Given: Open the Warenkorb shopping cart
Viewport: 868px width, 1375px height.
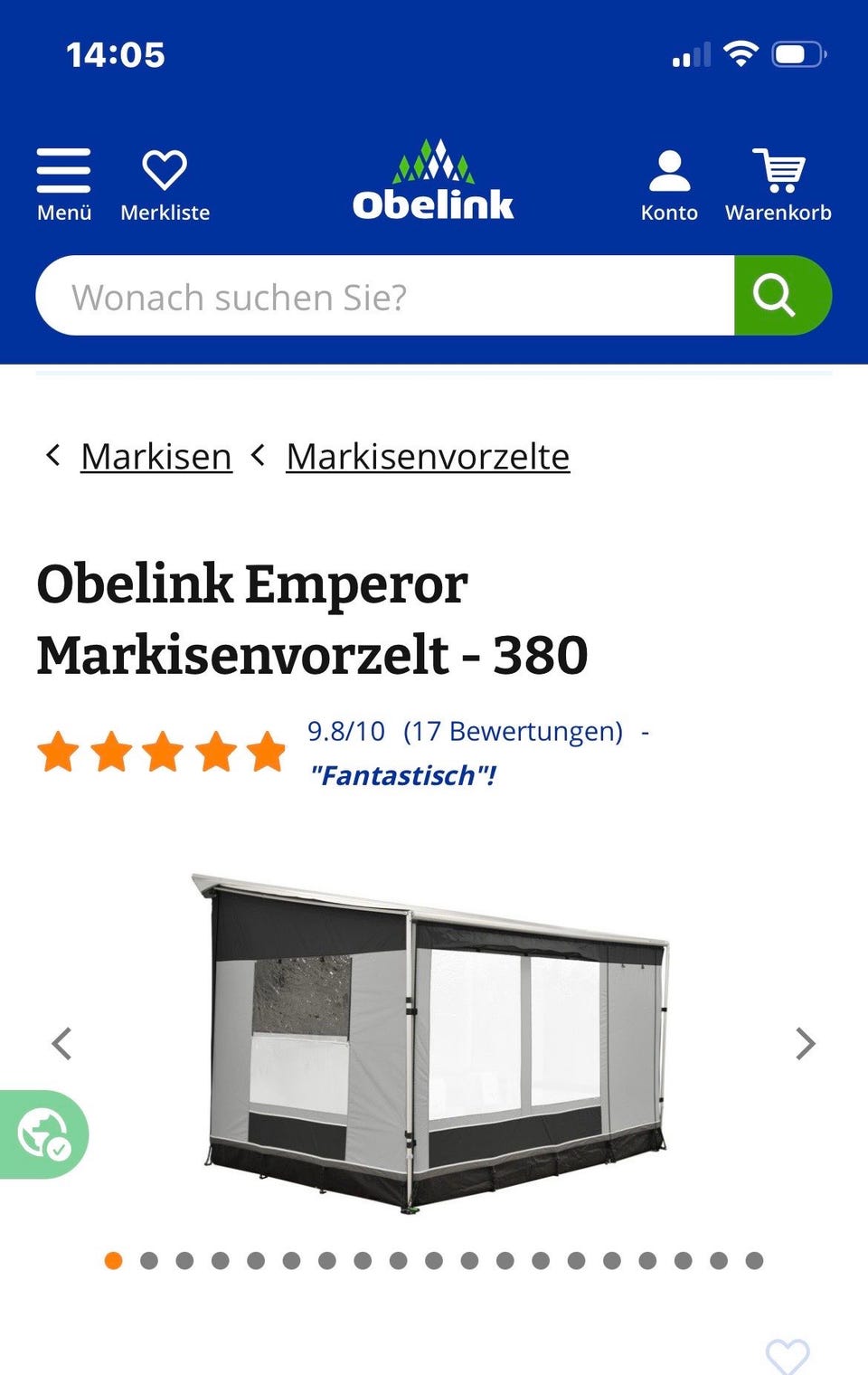Looking at the screenshot, I should point(779,172).
